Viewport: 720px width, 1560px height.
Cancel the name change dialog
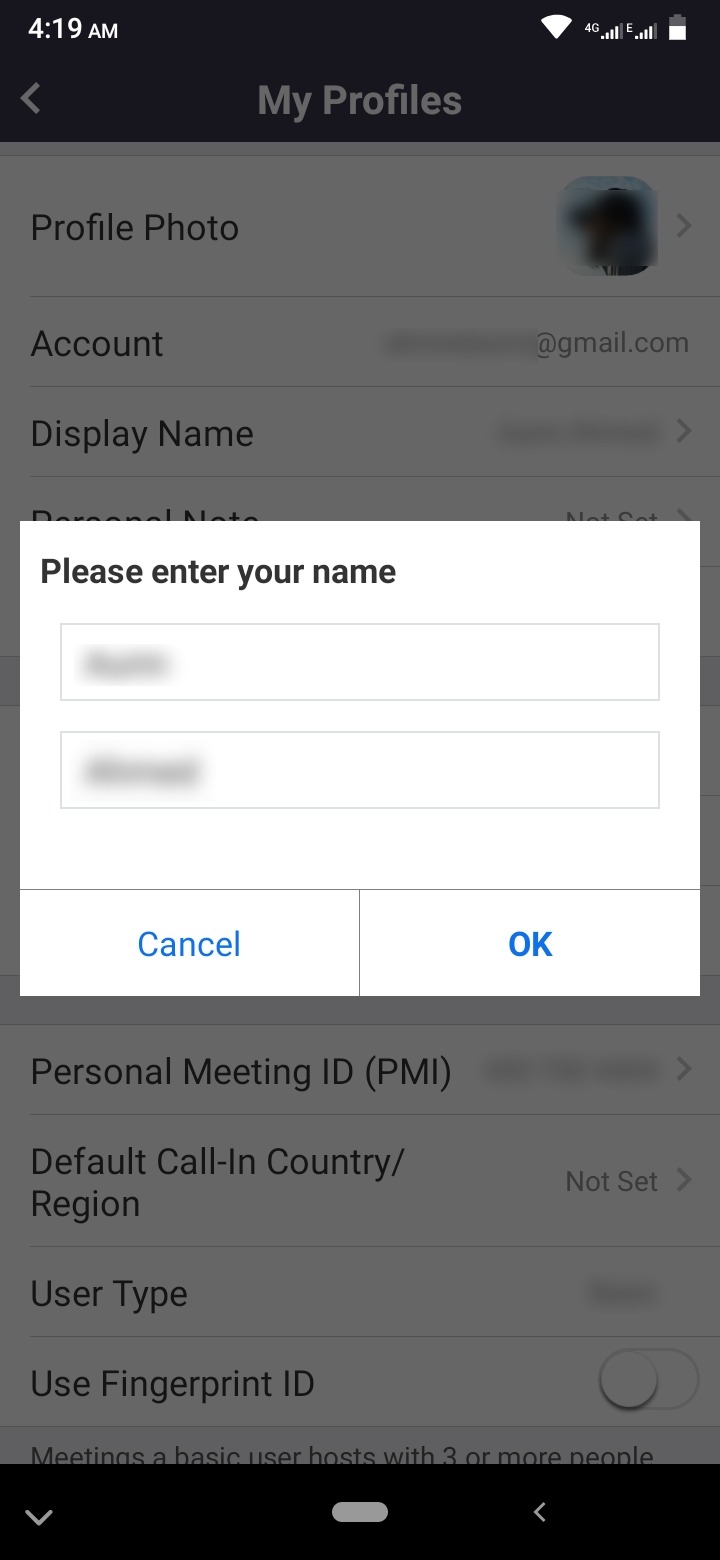click(x=189, y=944)
